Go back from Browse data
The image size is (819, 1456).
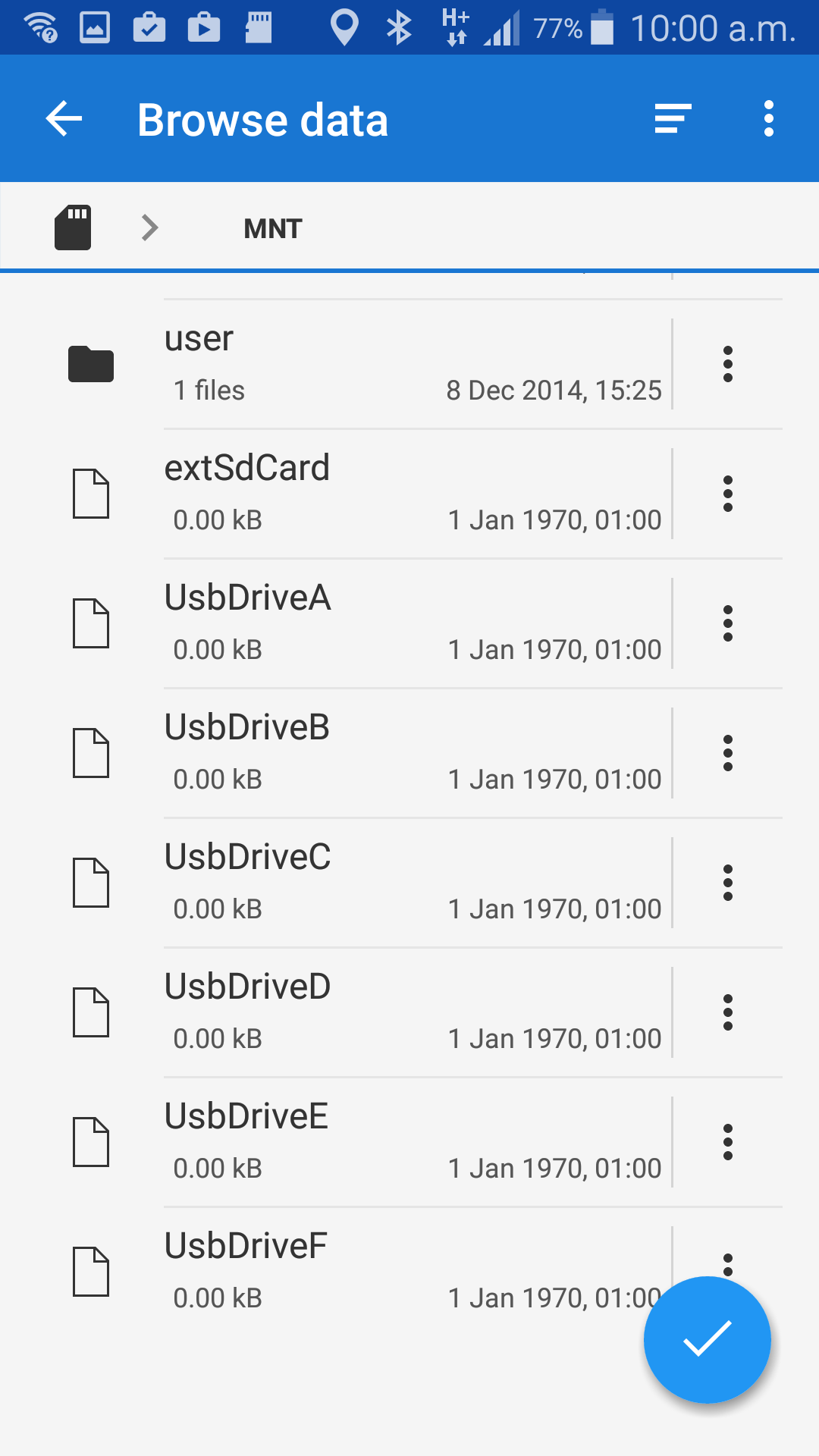click(64, 119)
